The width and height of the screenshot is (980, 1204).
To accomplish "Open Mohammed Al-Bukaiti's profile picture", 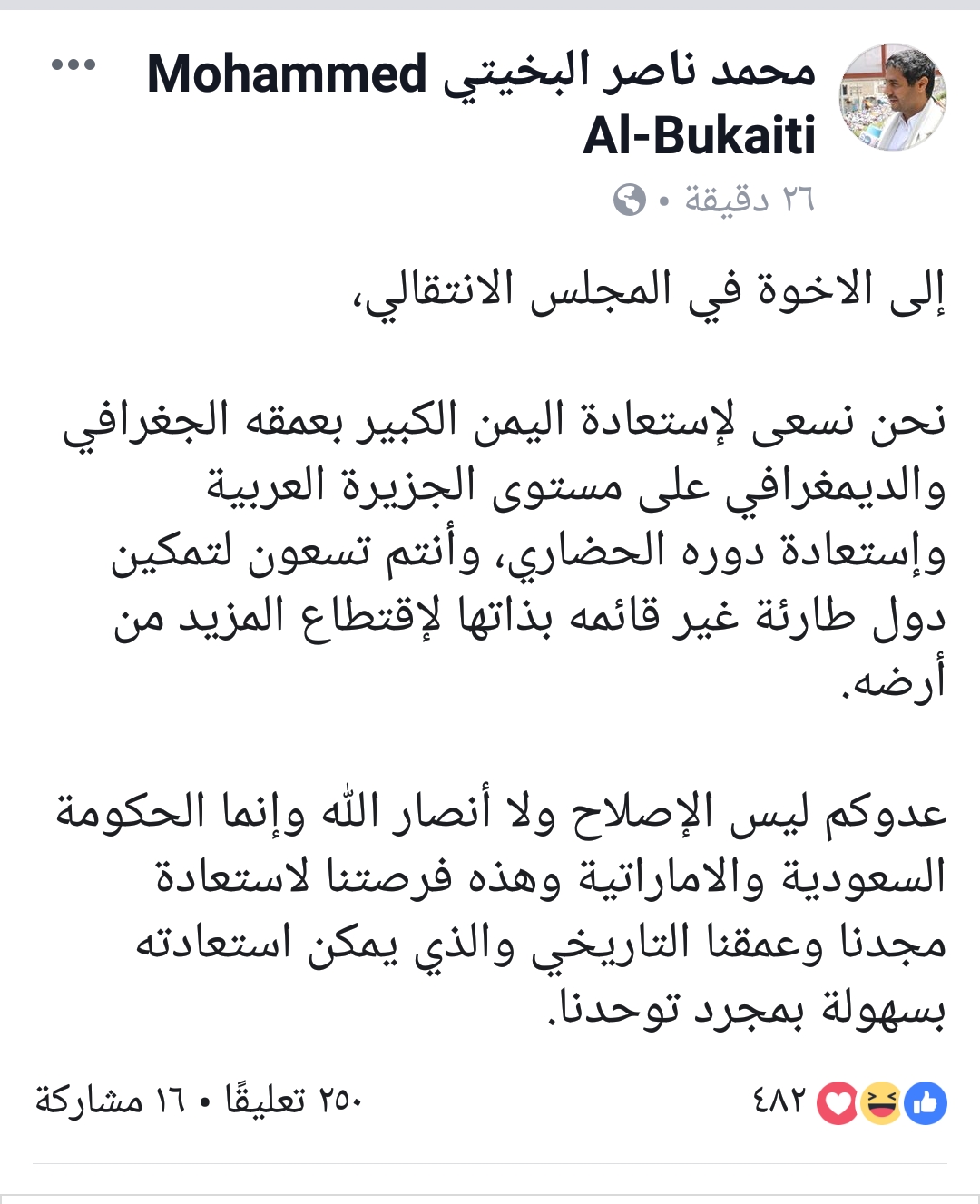I will pos(894,97).
